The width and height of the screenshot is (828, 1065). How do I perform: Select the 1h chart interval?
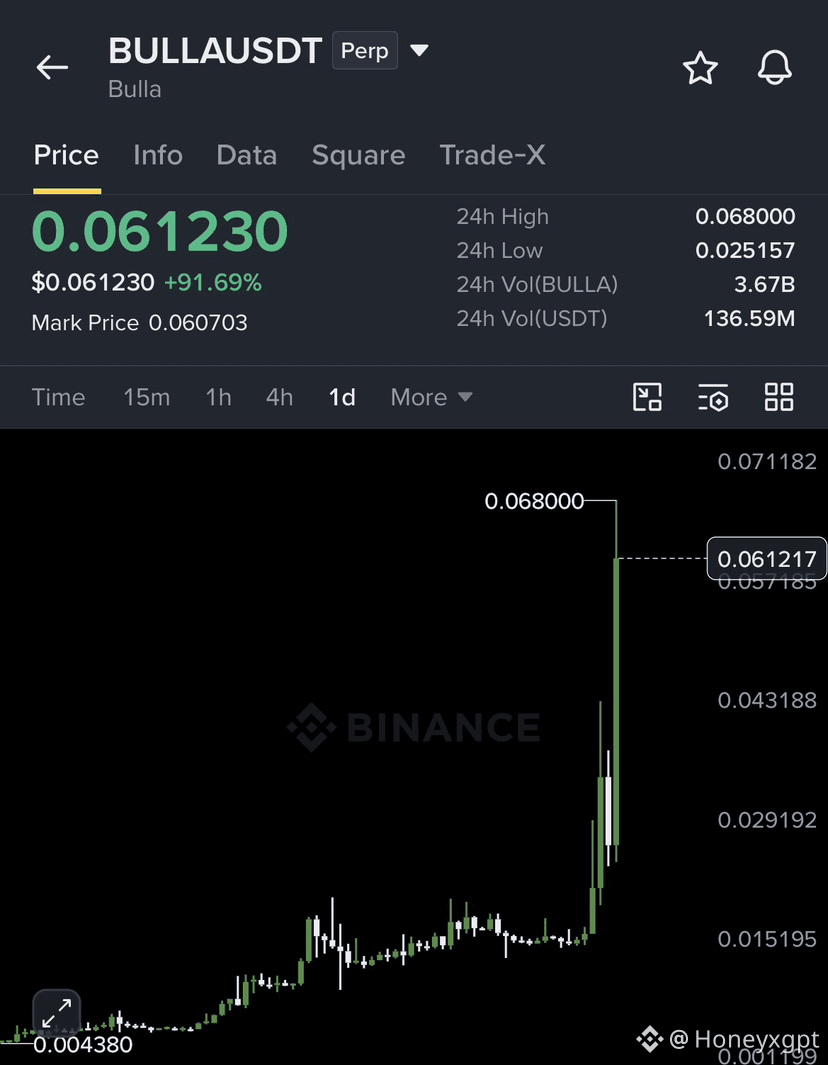(x=218, y=397)
